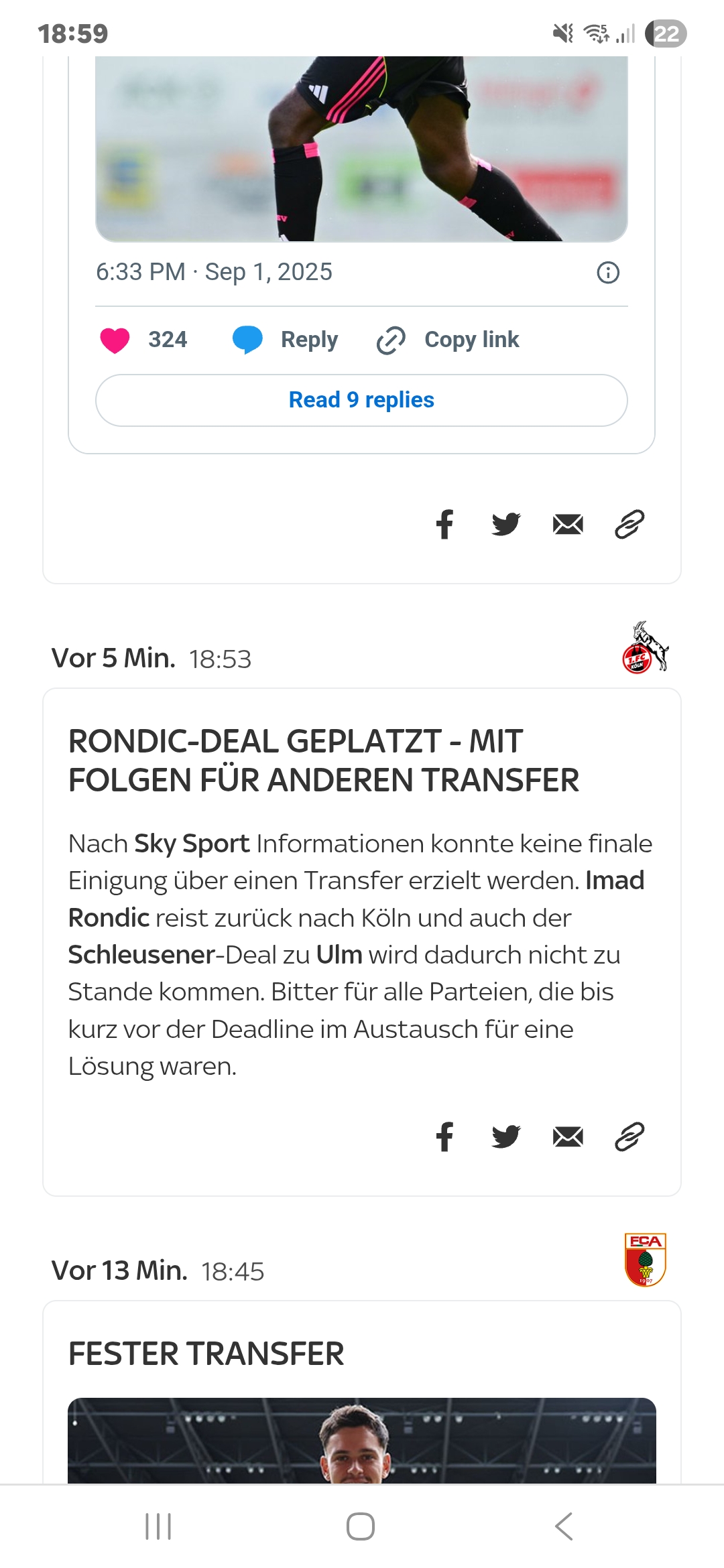The width and height of the screenshot is (724, 1568).
Task: Share Rondic-Deal story on Facebook
Action: coord(444,1136)
